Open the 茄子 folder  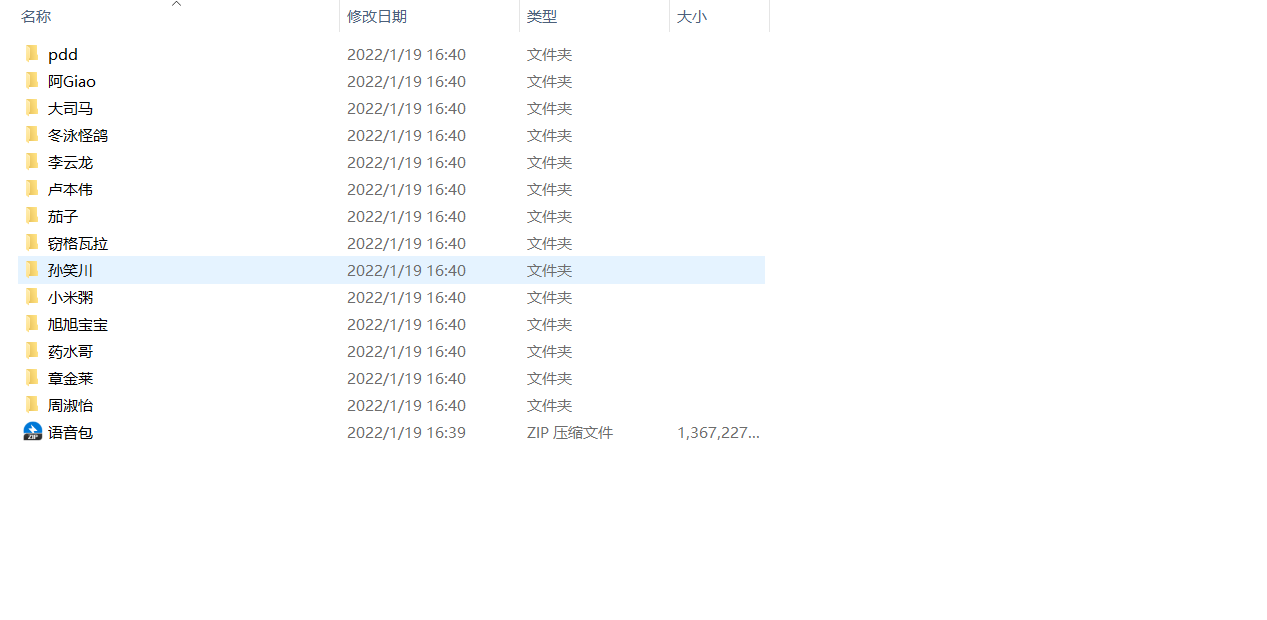[62, 217]
